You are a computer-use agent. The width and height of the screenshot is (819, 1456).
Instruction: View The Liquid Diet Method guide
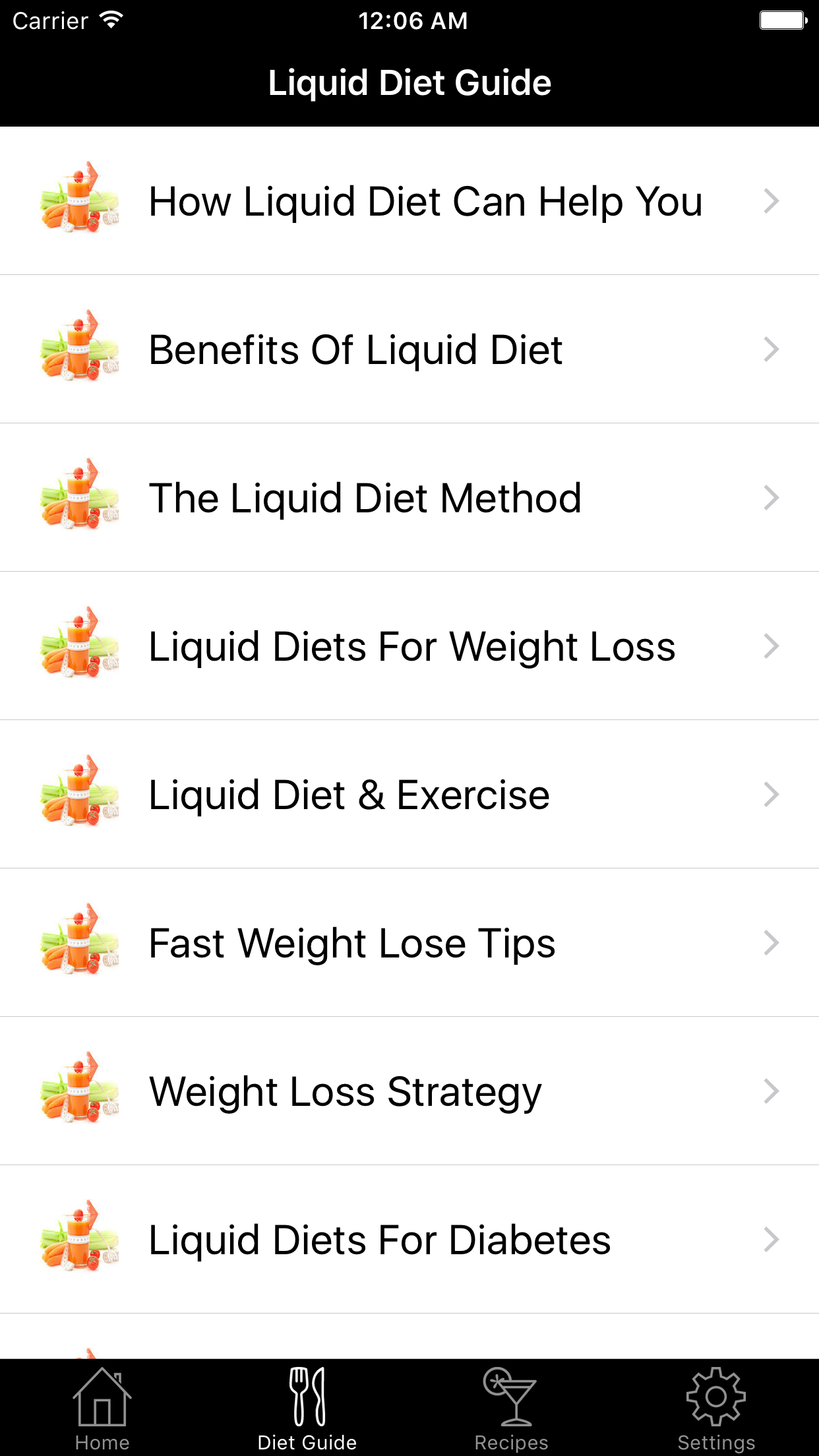pyautogui.click(x=409, y=498)
